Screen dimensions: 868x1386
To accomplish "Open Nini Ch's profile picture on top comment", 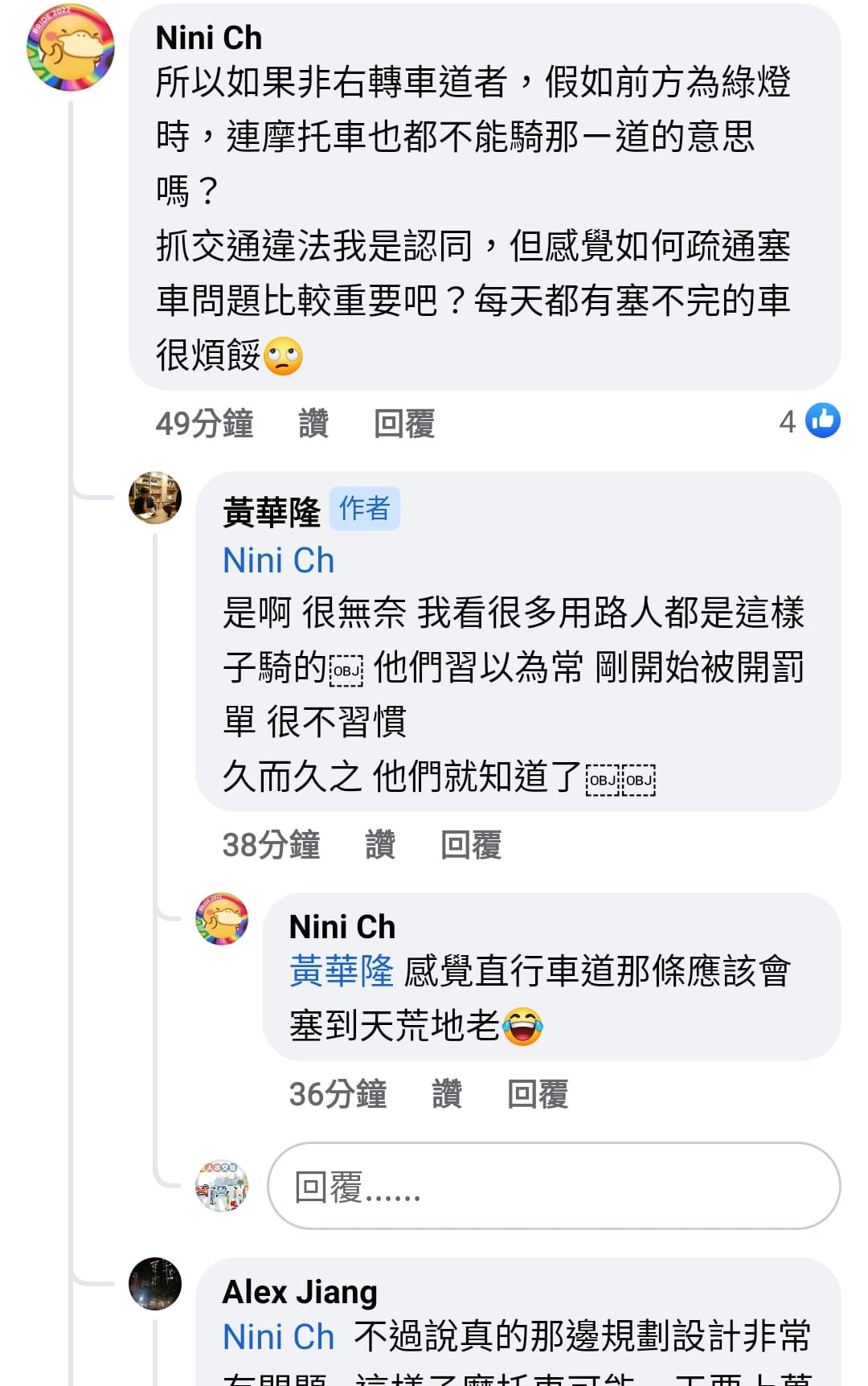I will coord(71,47).
